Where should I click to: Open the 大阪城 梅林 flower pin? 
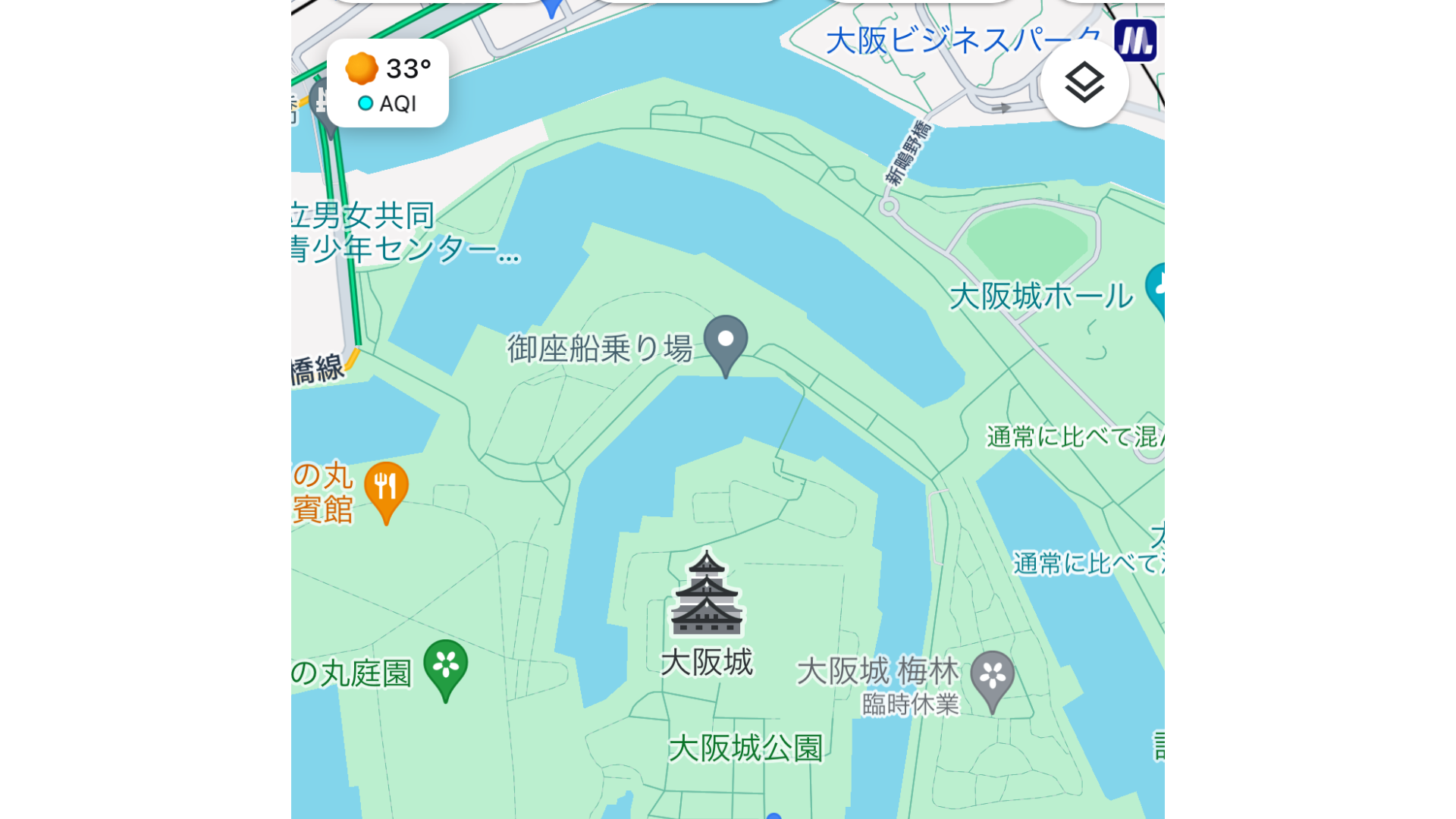[x=992, y=677]
